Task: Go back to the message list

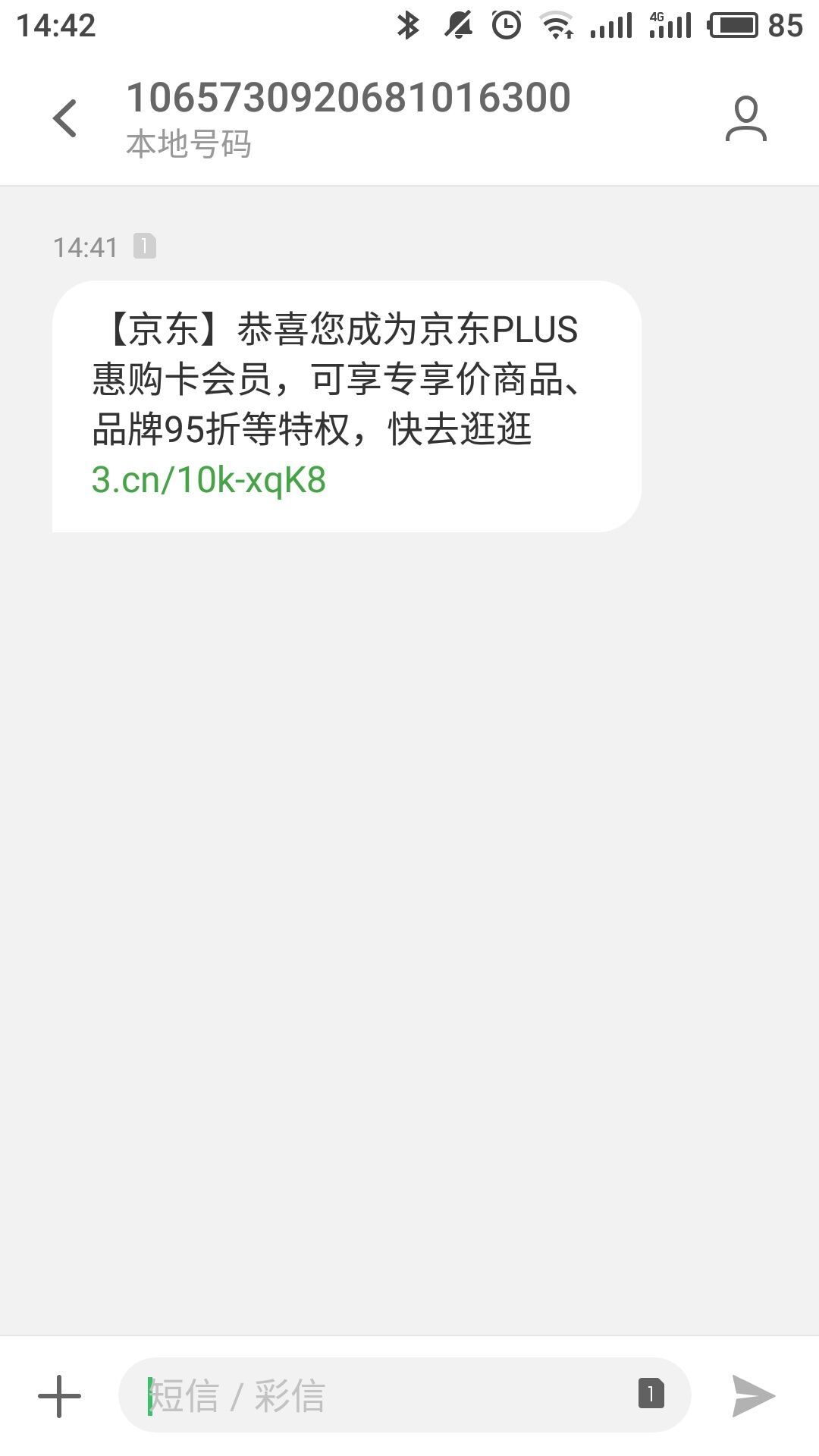Action: click(x=65, y=118)
